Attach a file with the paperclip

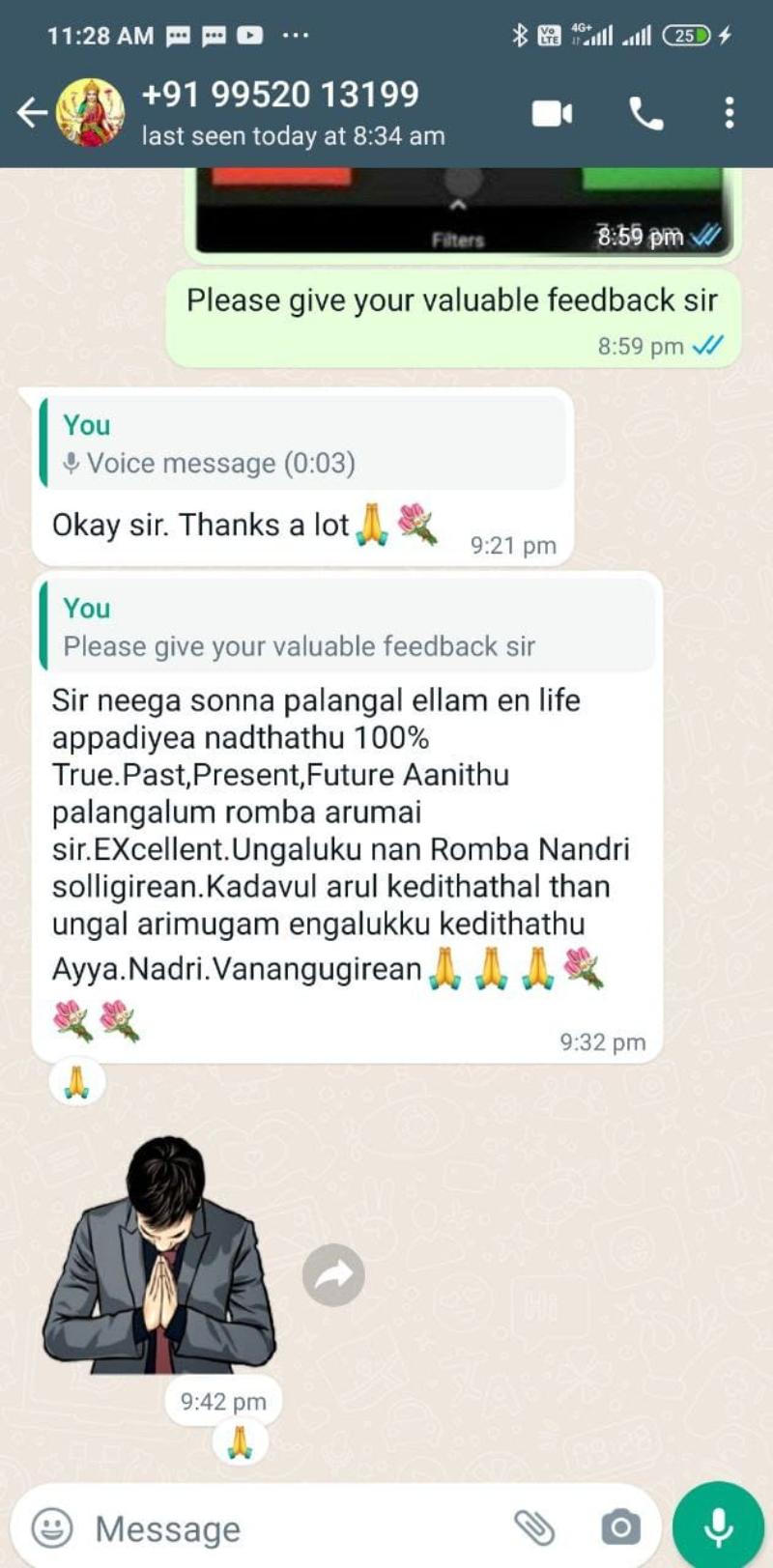pos(533,1527)
